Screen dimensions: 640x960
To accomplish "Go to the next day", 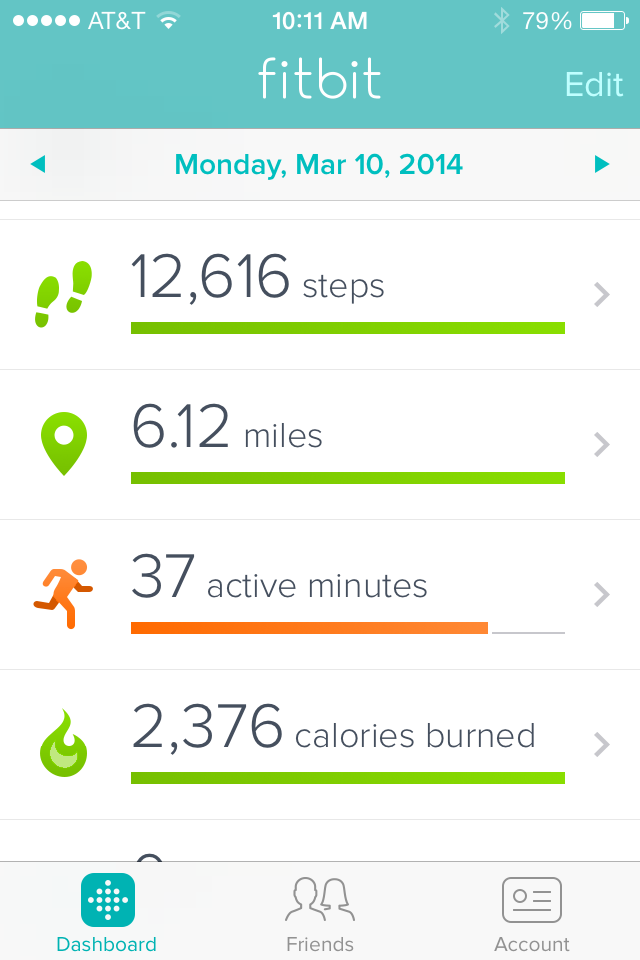I will (602, 164).
